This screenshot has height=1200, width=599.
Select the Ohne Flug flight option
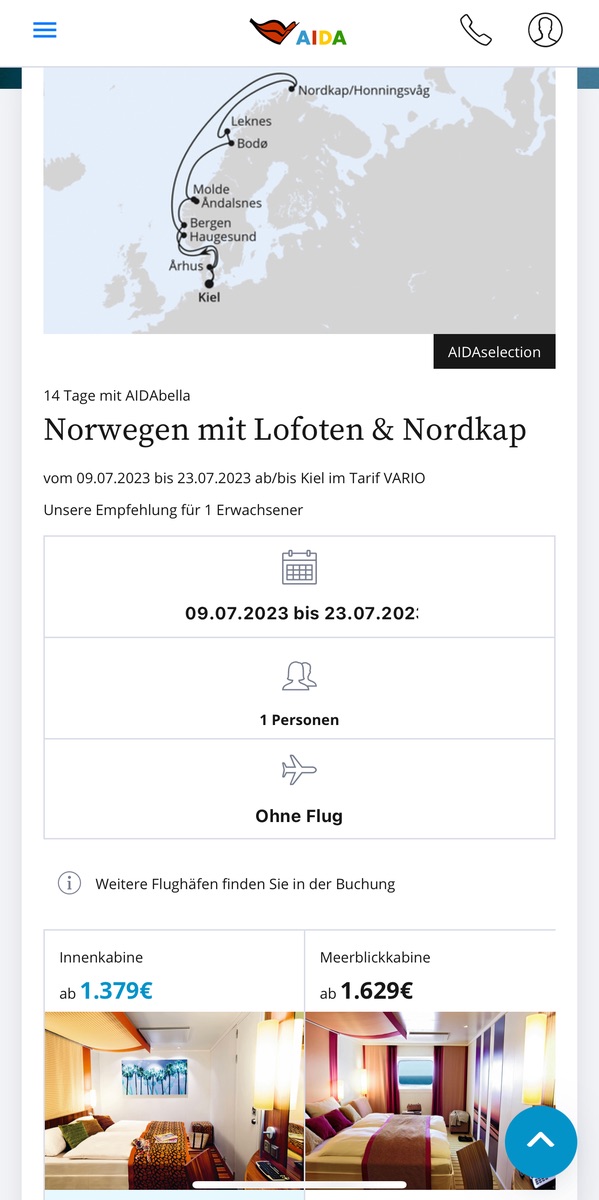[299, 790]
